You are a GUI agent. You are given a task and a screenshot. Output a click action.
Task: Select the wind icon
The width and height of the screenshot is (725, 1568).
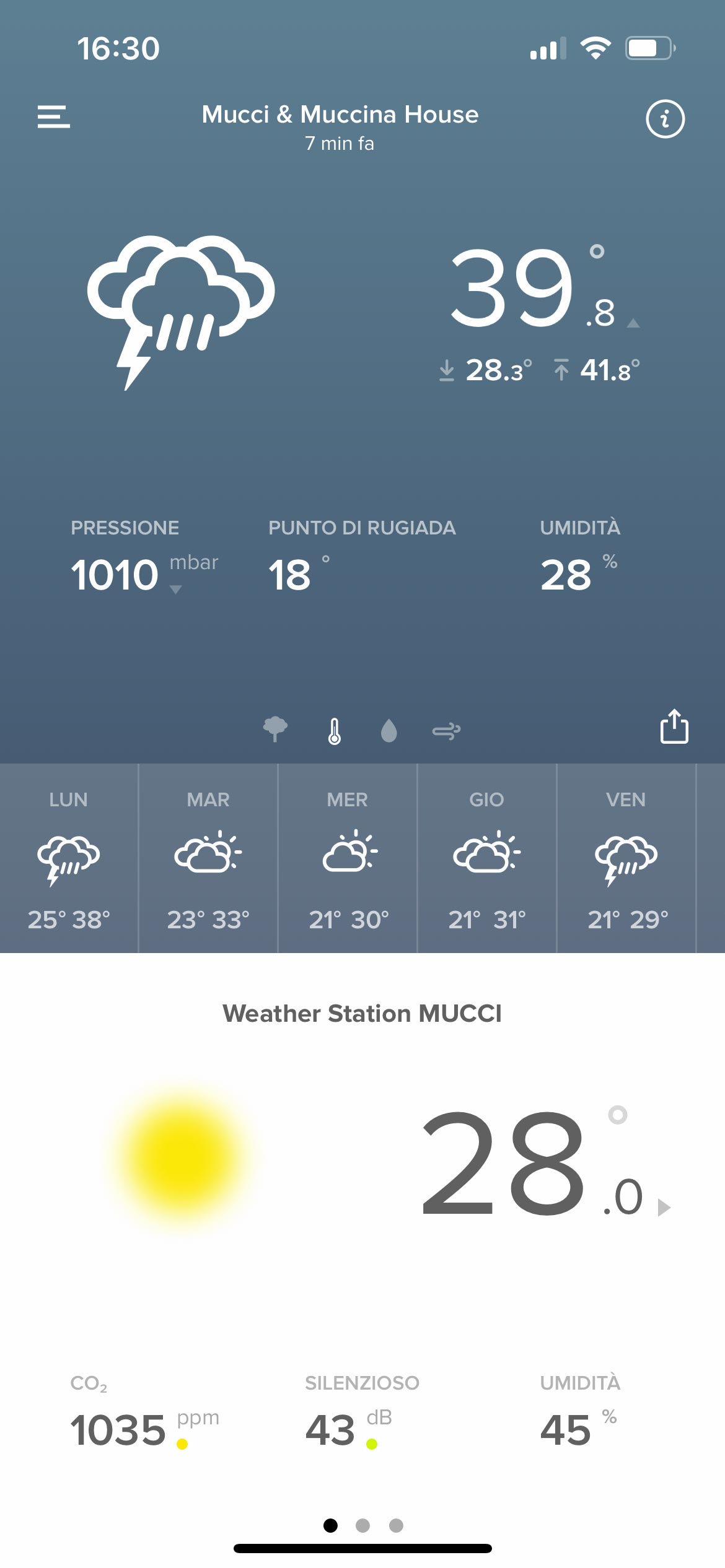[446, 731]
